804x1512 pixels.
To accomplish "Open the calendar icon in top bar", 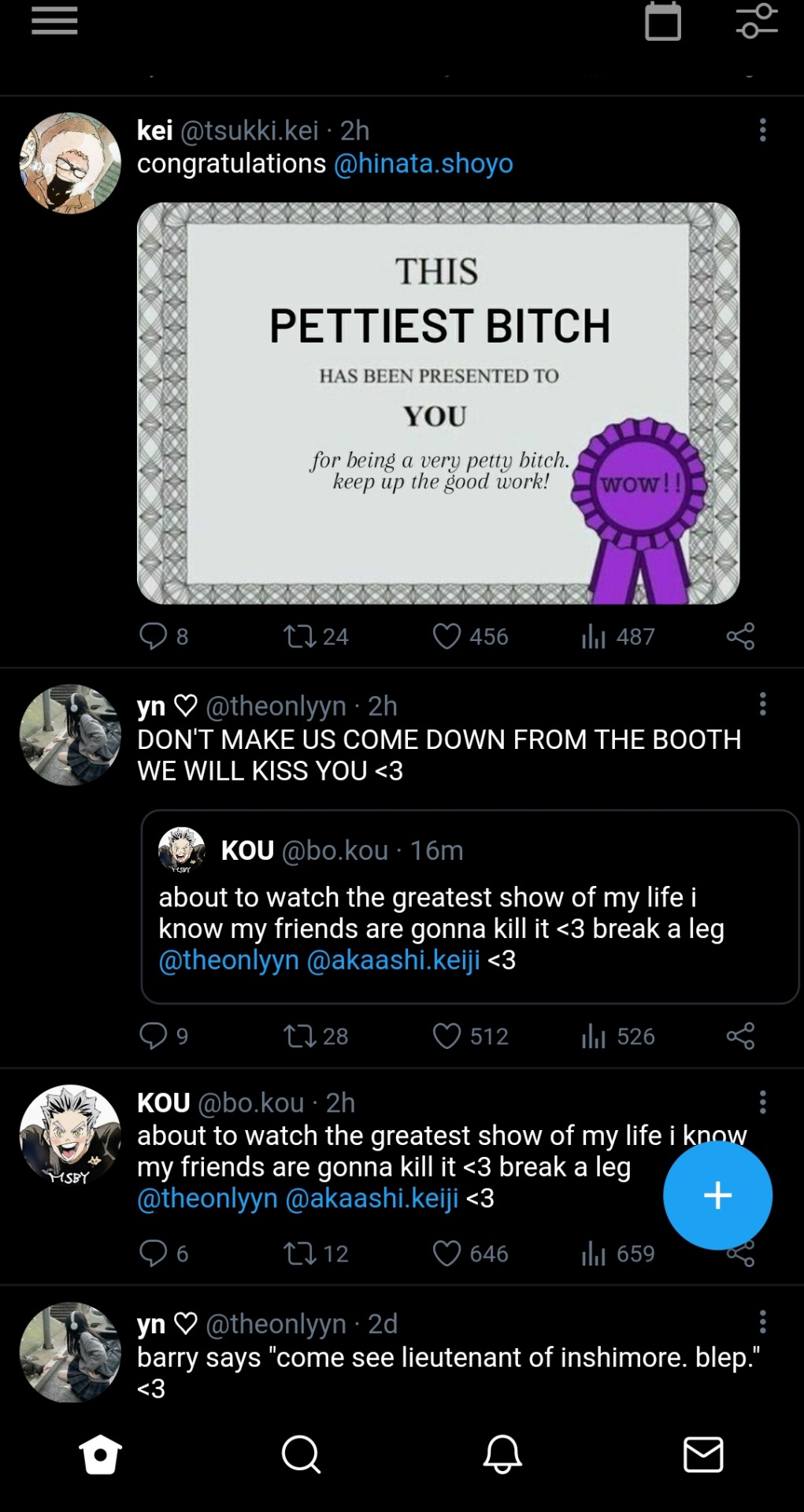I will pos(662,21).
